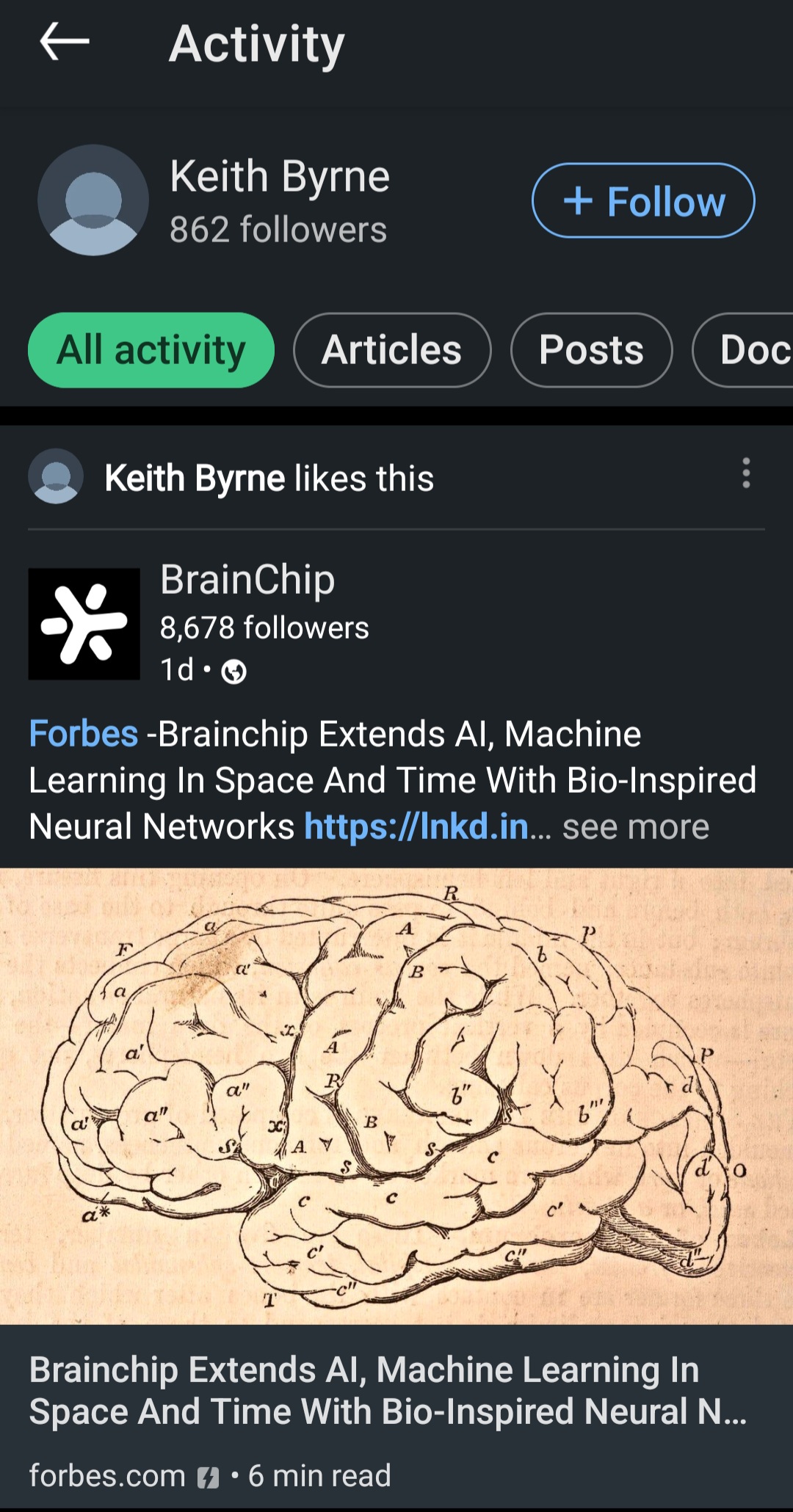The image size is (793, 1512).
Task: Switch to the Articles filter
Action: pyautogui.click(x=391, y=350)
